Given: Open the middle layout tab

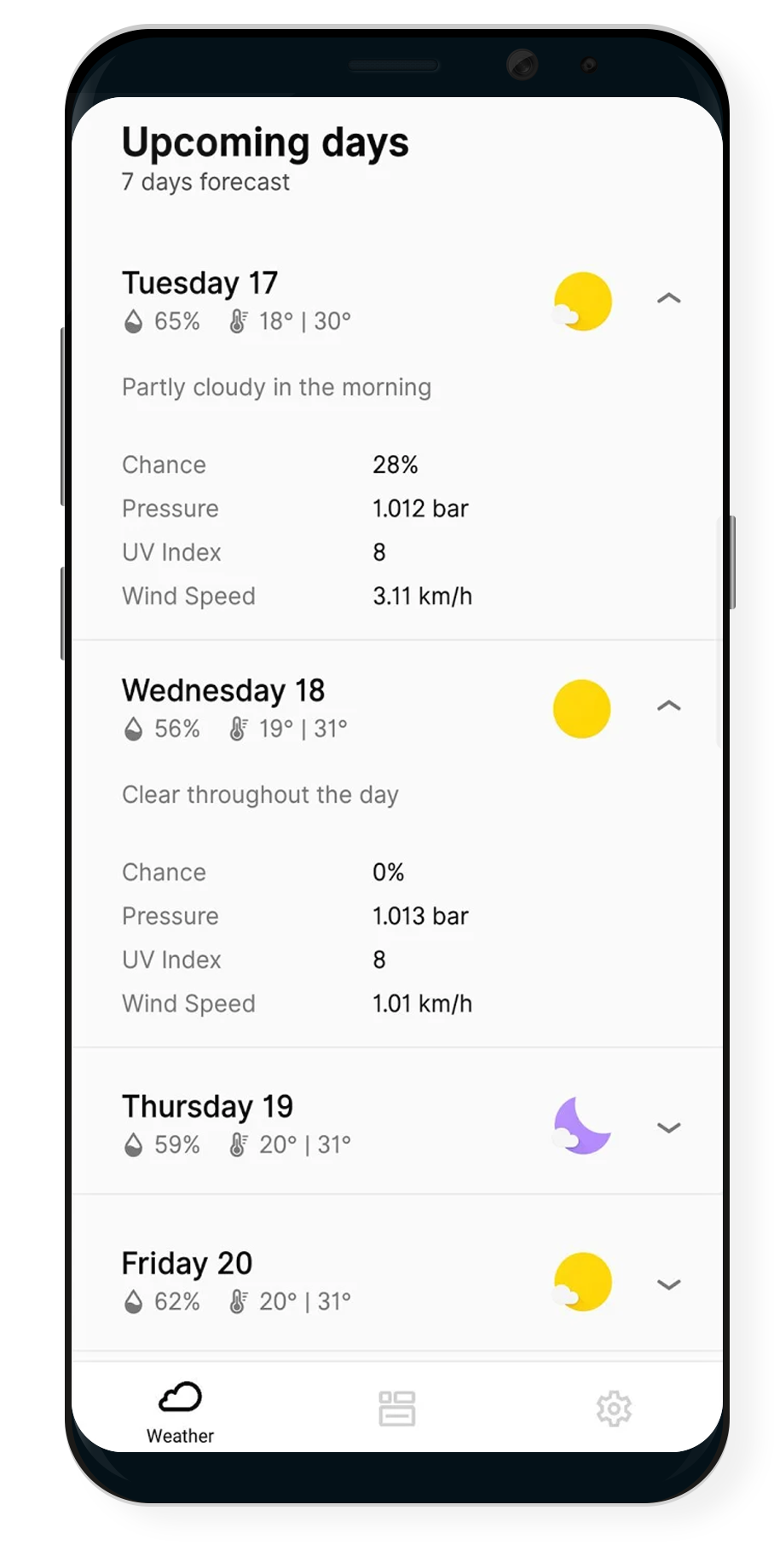Looking at the screenshot, I should point(397,1408).
